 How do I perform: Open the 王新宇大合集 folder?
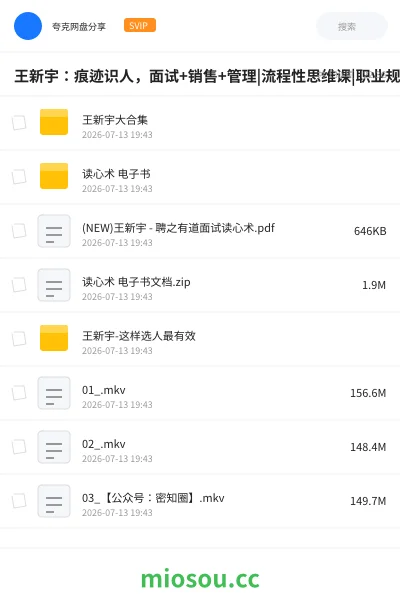pos(200,123)
